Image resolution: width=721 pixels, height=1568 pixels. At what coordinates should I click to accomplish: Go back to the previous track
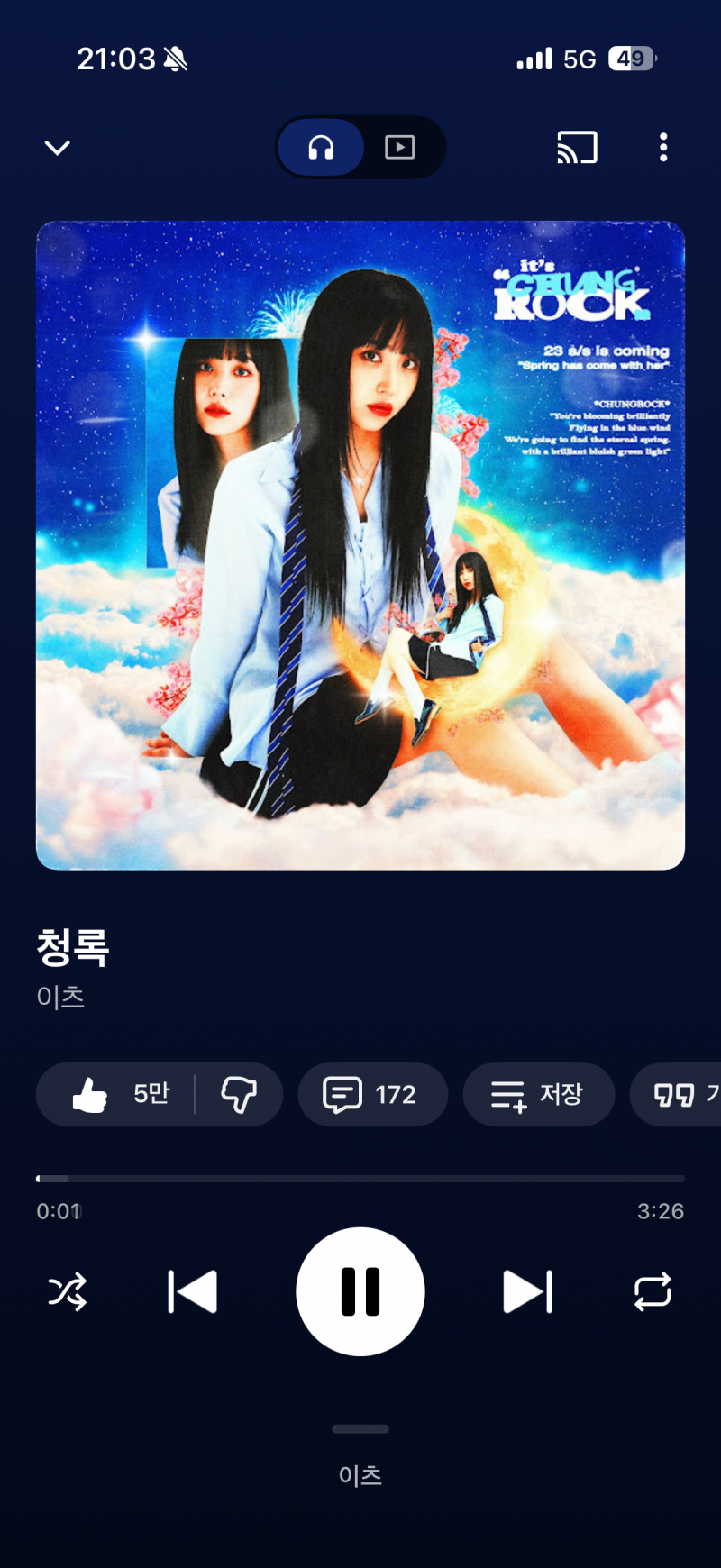click(x=192, y=1291)
